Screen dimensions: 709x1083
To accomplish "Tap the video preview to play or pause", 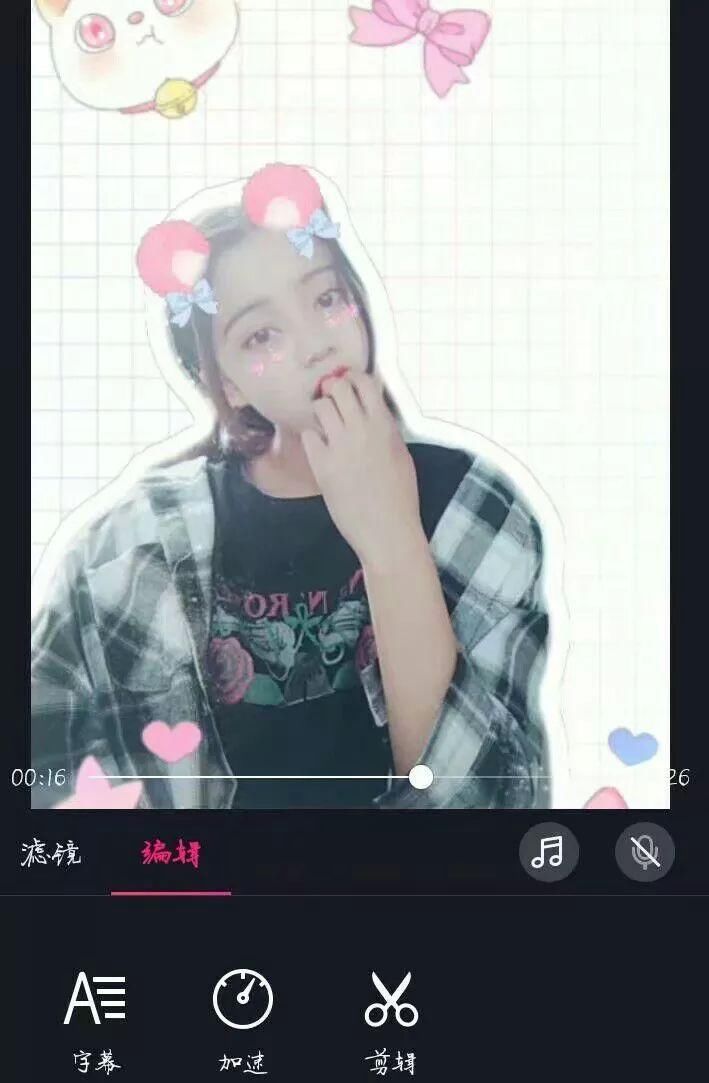I will [x=350, y=400].
